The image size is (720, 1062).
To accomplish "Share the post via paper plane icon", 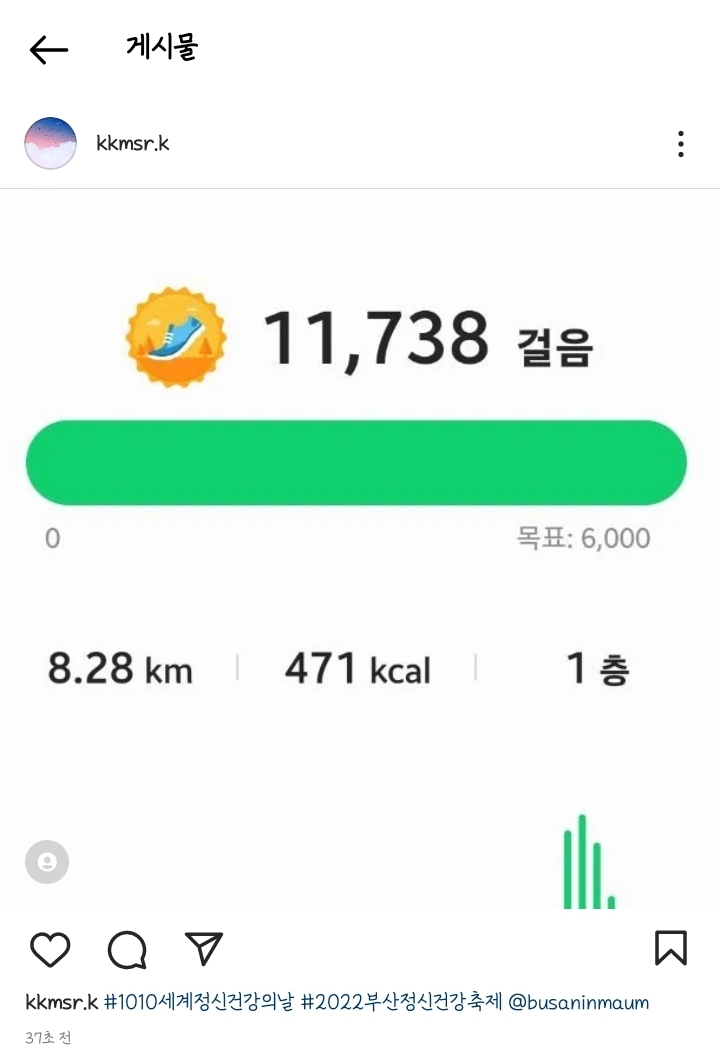I will pos(204,948).
